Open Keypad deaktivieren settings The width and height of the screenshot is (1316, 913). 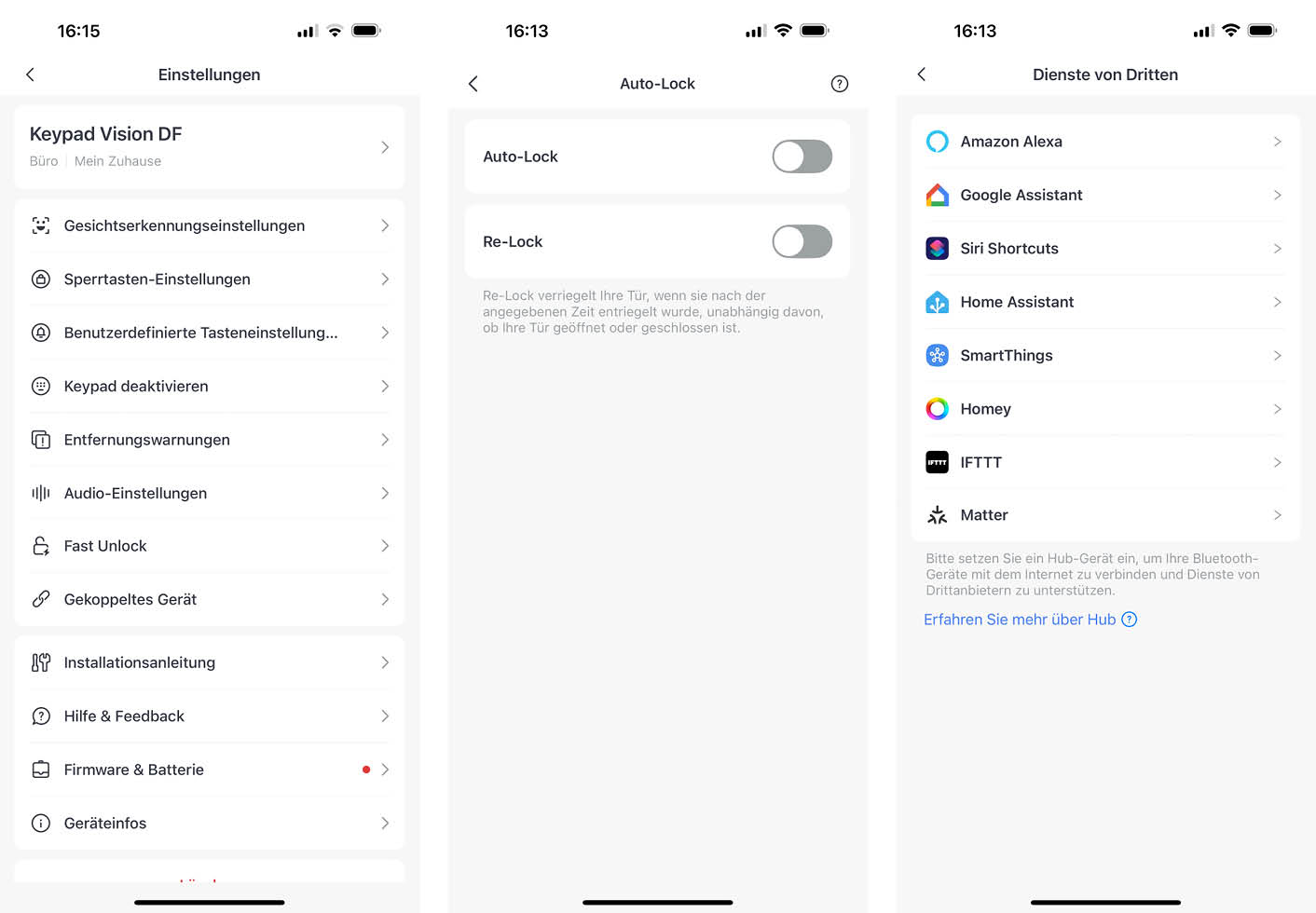click(209, 387)
